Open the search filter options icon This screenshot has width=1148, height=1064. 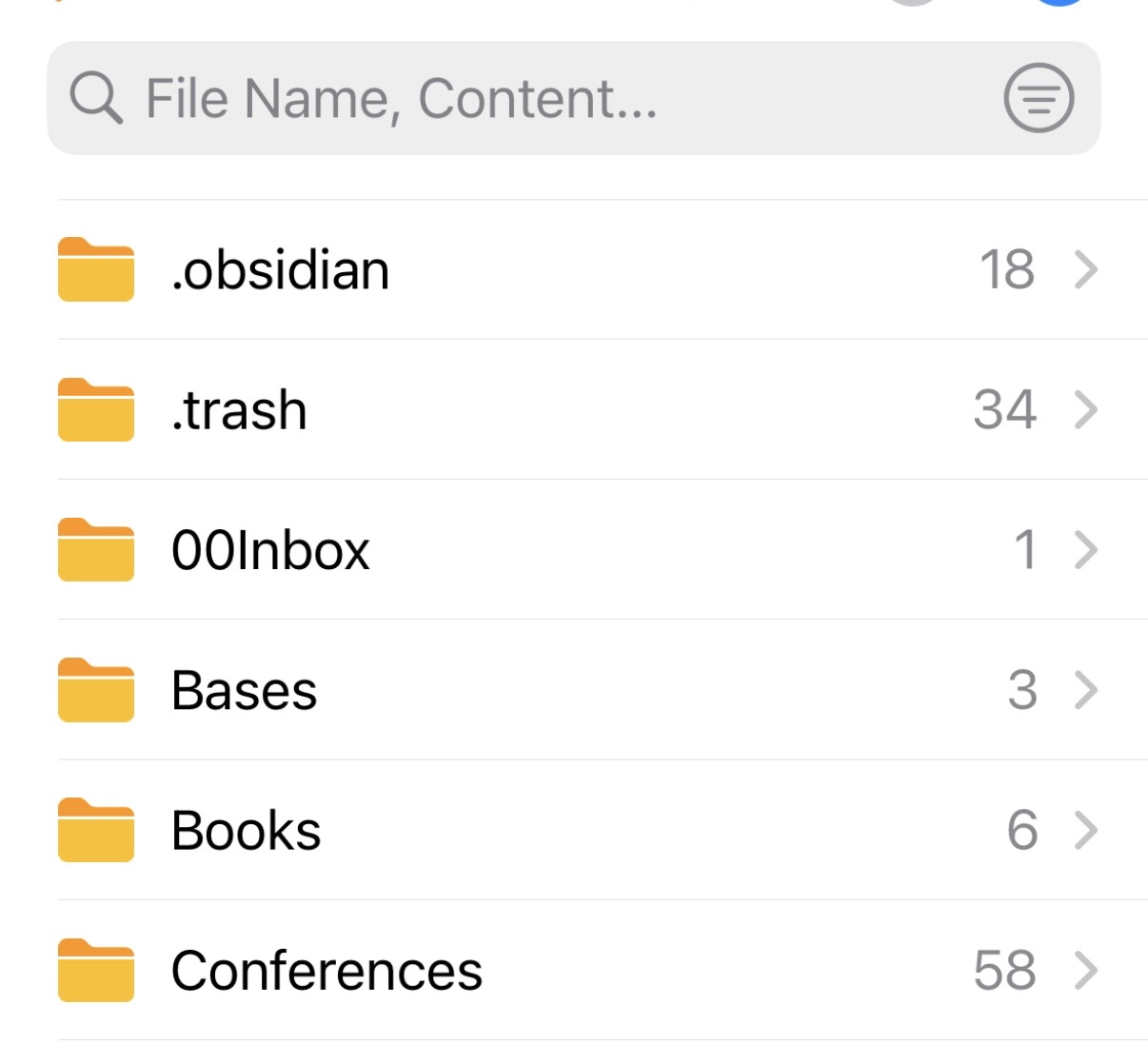pos(1039,98)
